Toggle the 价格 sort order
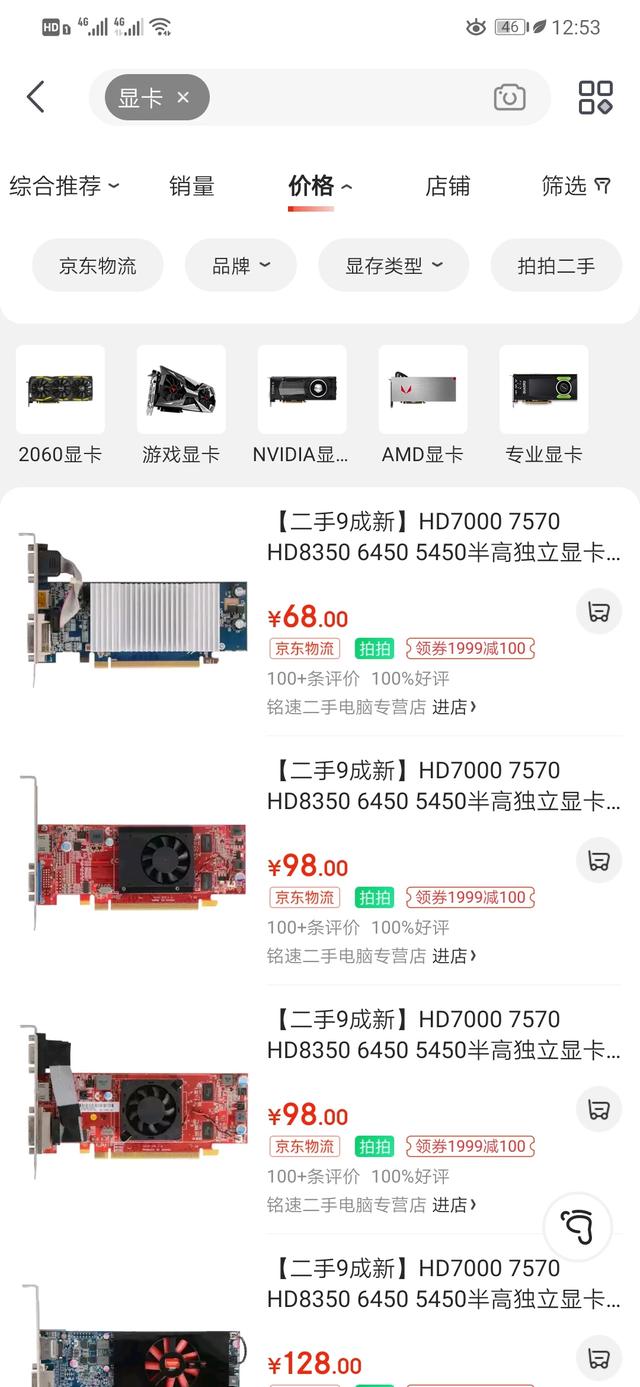This screenshot has width=640, height=1387. pos(319,186)
